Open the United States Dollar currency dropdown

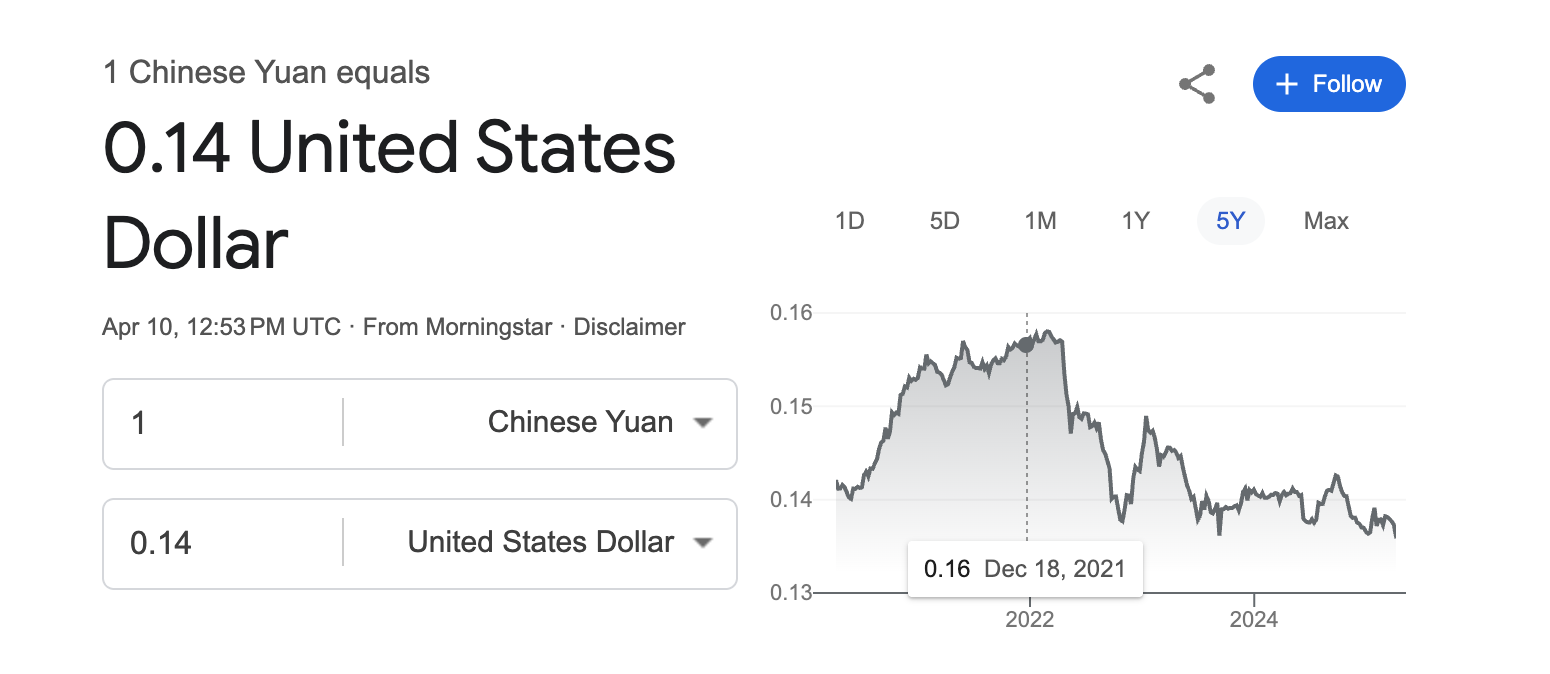tap(560, 543)
